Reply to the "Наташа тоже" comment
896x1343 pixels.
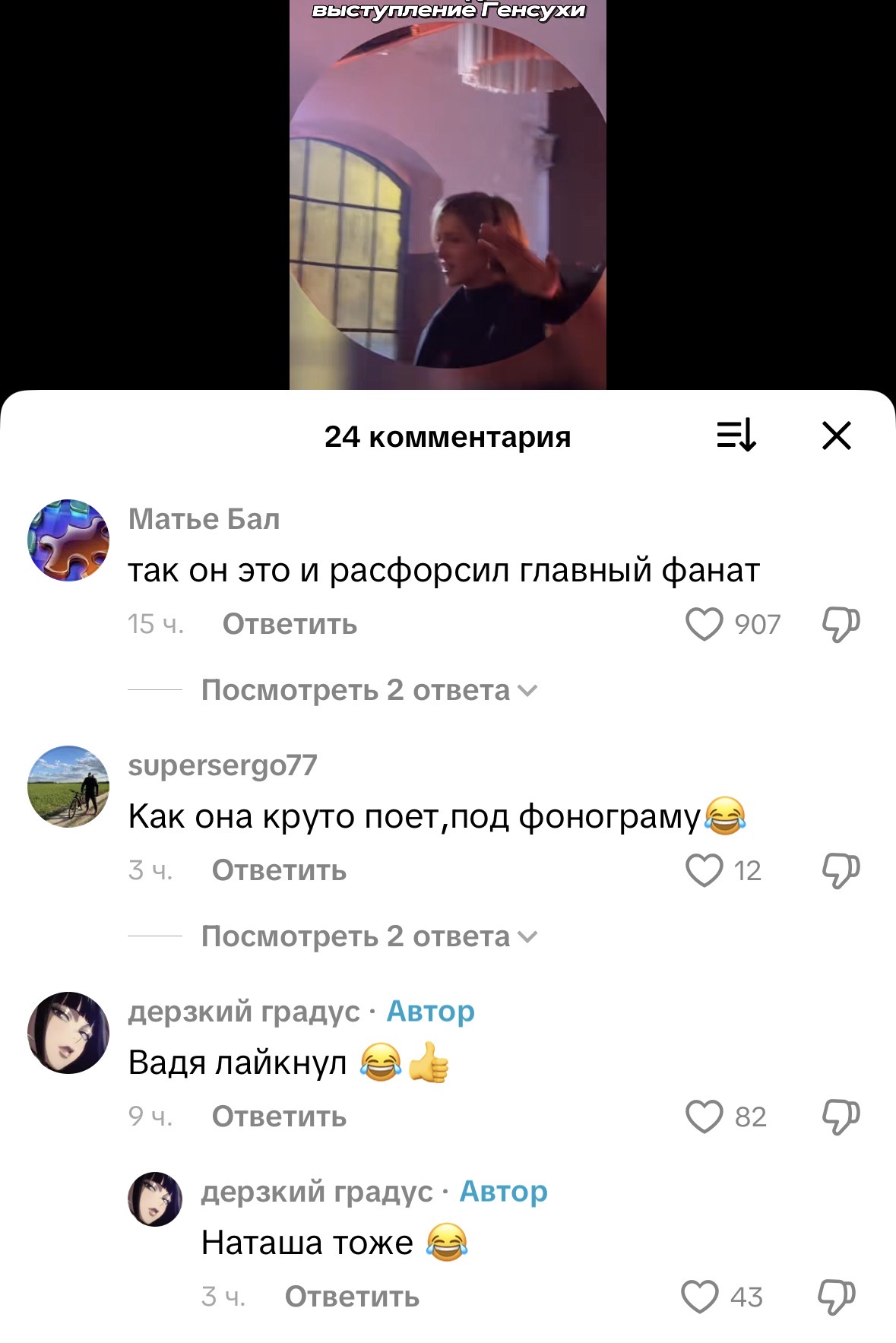[x=352, y=1297]
